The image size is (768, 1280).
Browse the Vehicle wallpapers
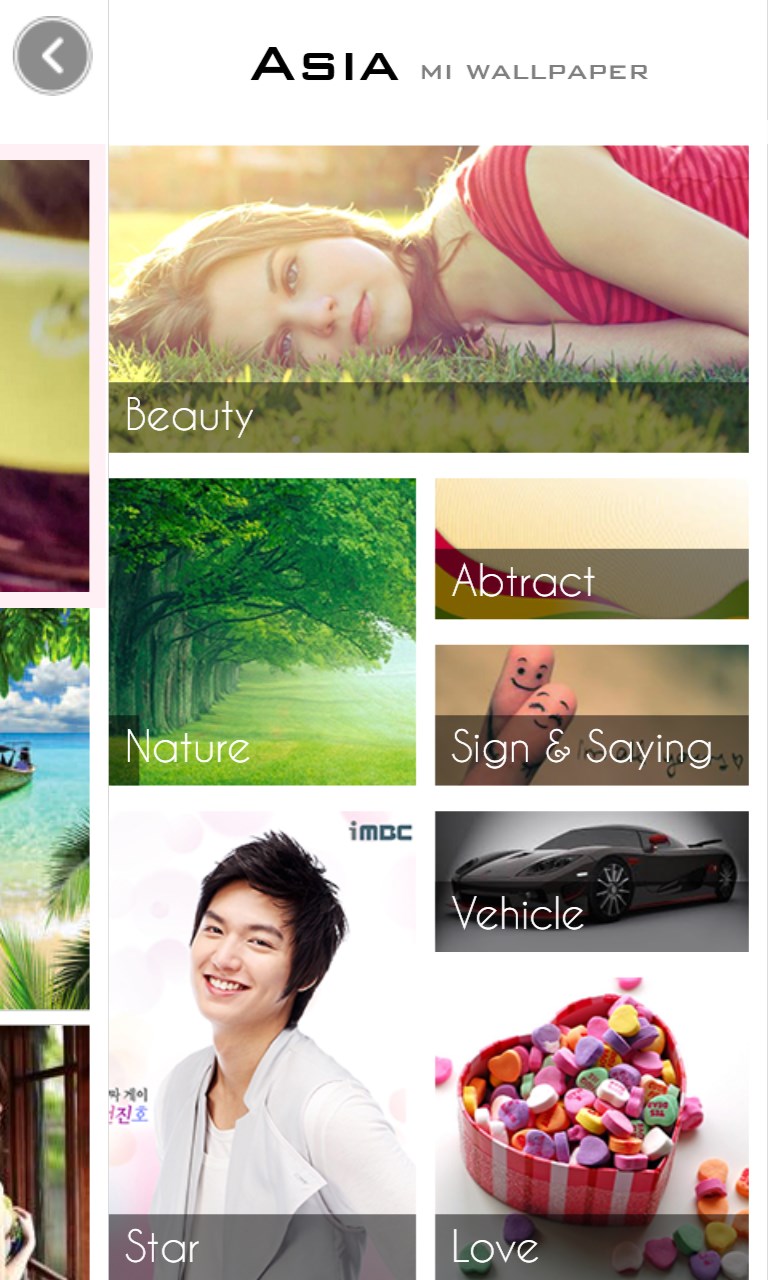pyautogui.click(x=591, y=881)
